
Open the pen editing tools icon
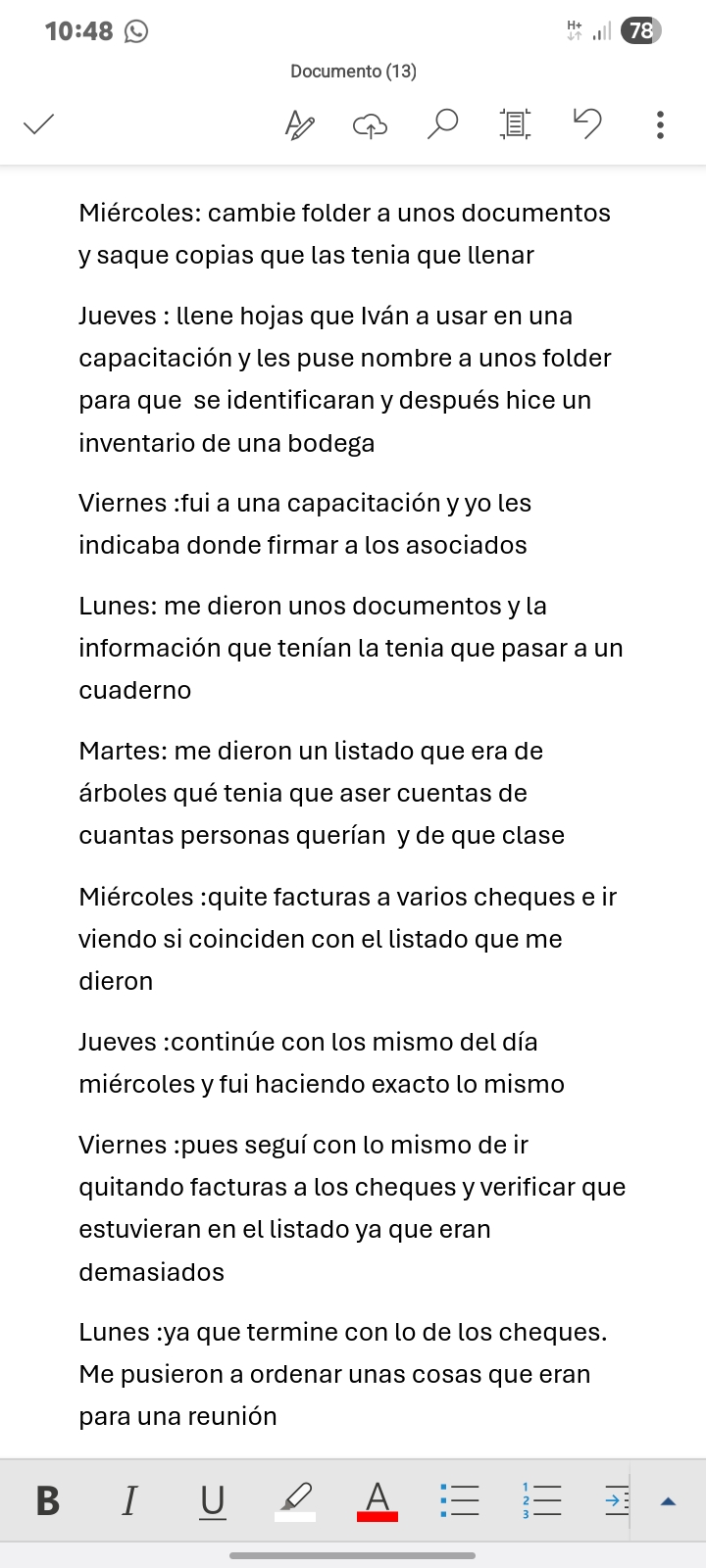(x=299, y=124)
